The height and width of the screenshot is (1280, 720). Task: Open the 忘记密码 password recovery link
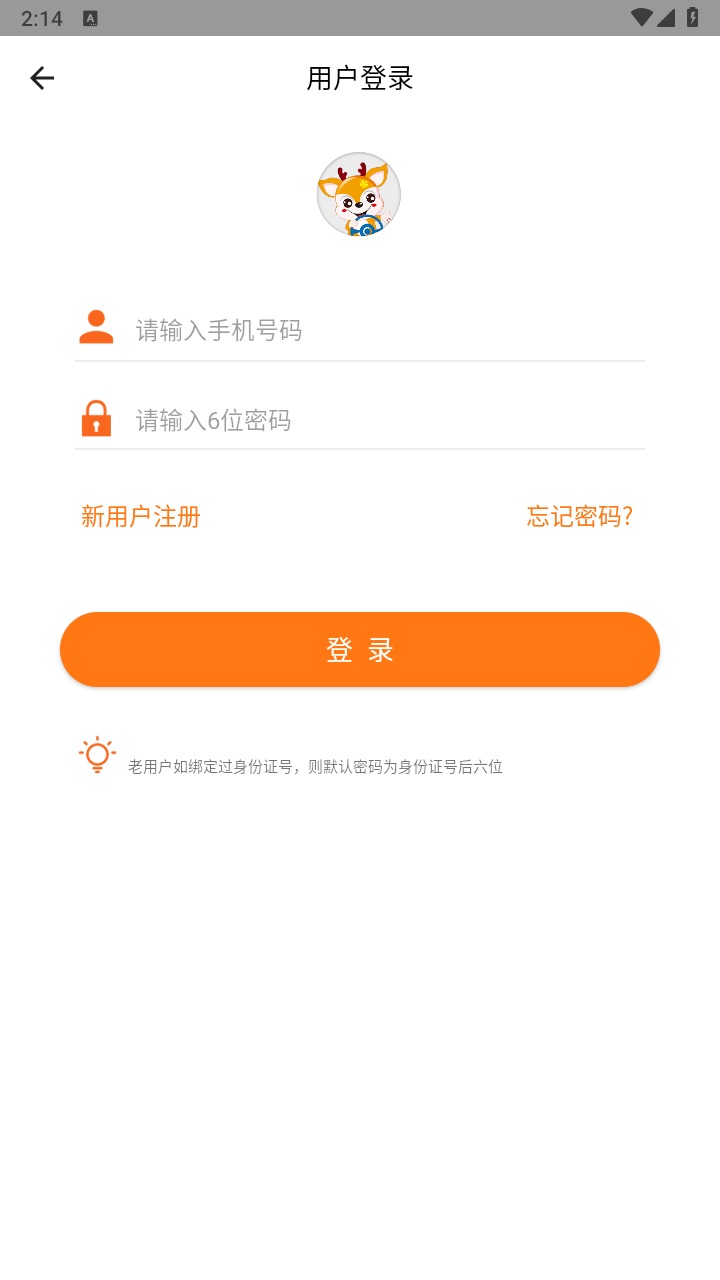click(x=578, y=516)
